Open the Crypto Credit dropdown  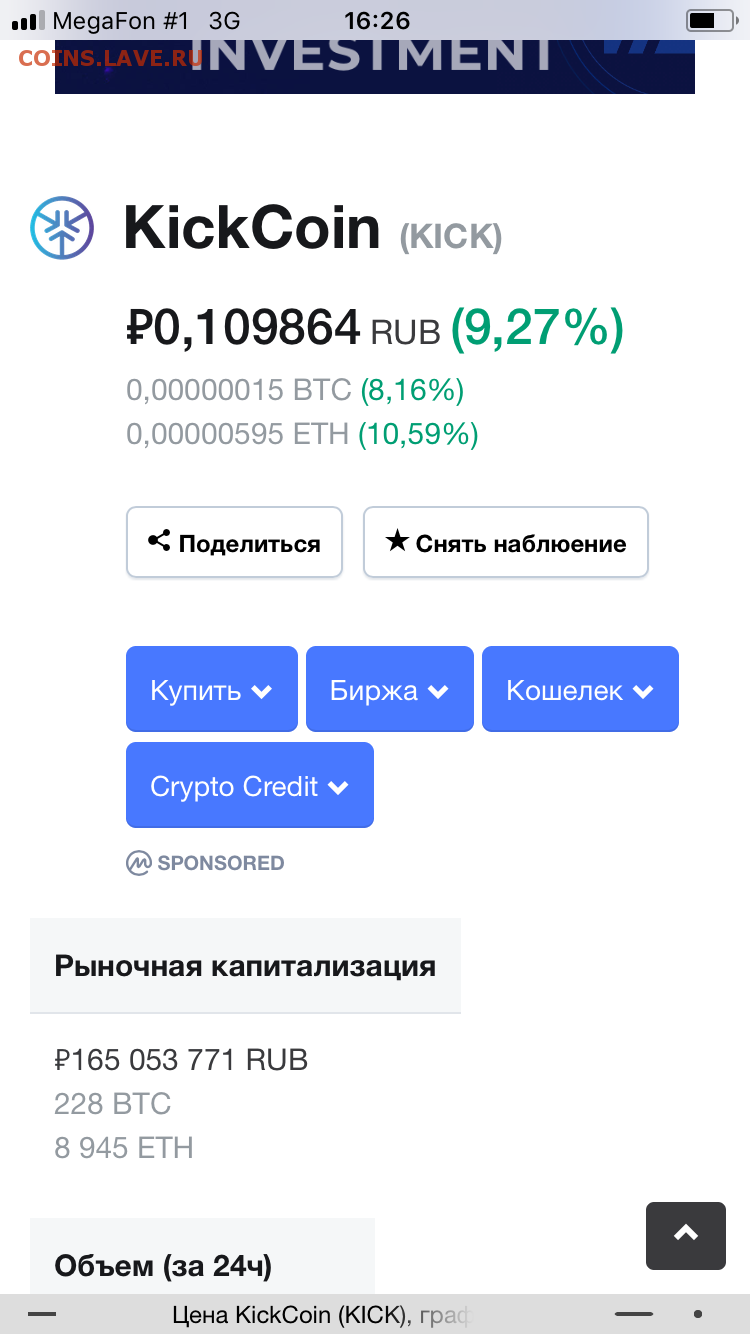click(x=250, y=785)
